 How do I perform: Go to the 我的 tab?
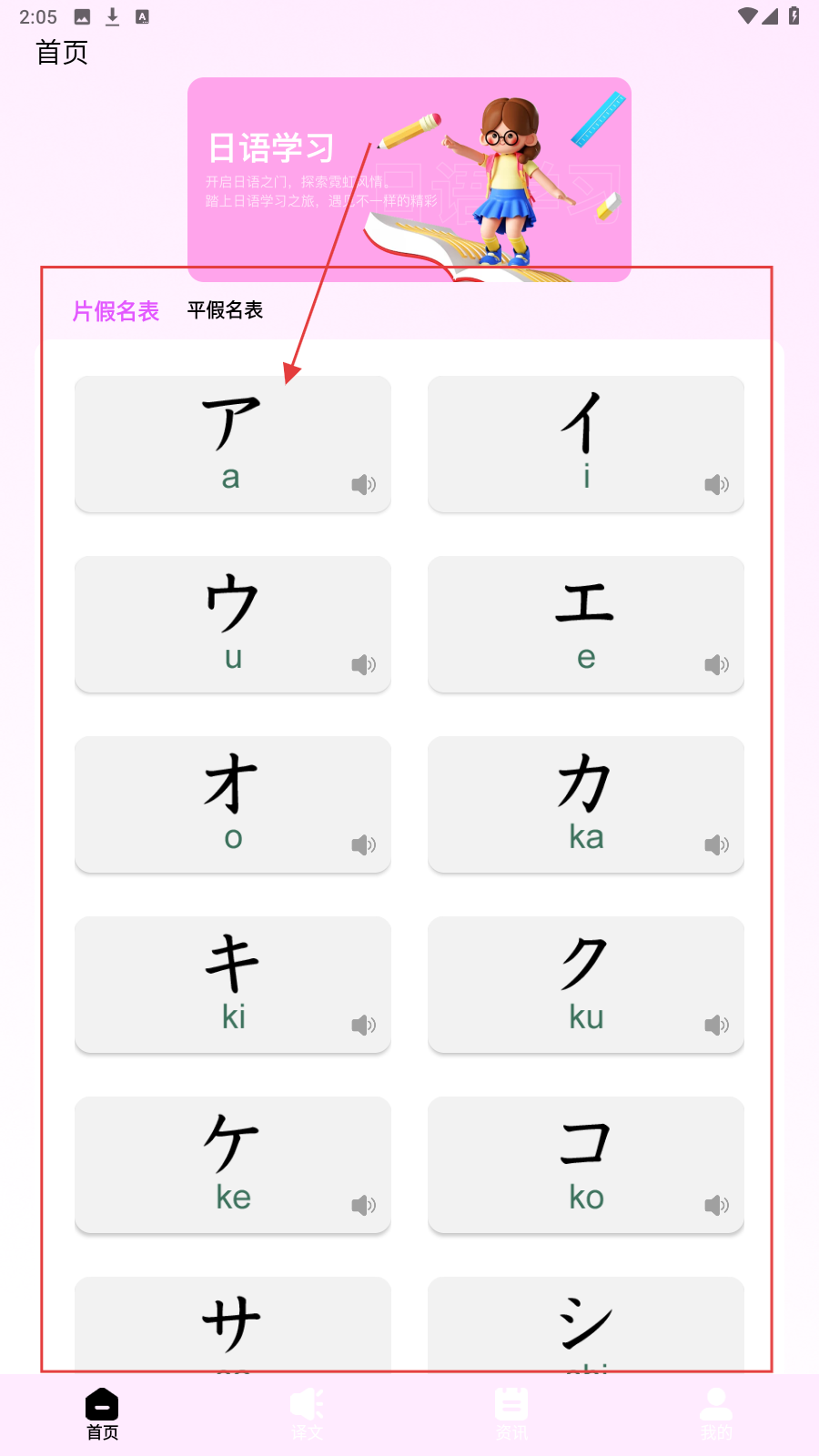tap(716, 1414)
